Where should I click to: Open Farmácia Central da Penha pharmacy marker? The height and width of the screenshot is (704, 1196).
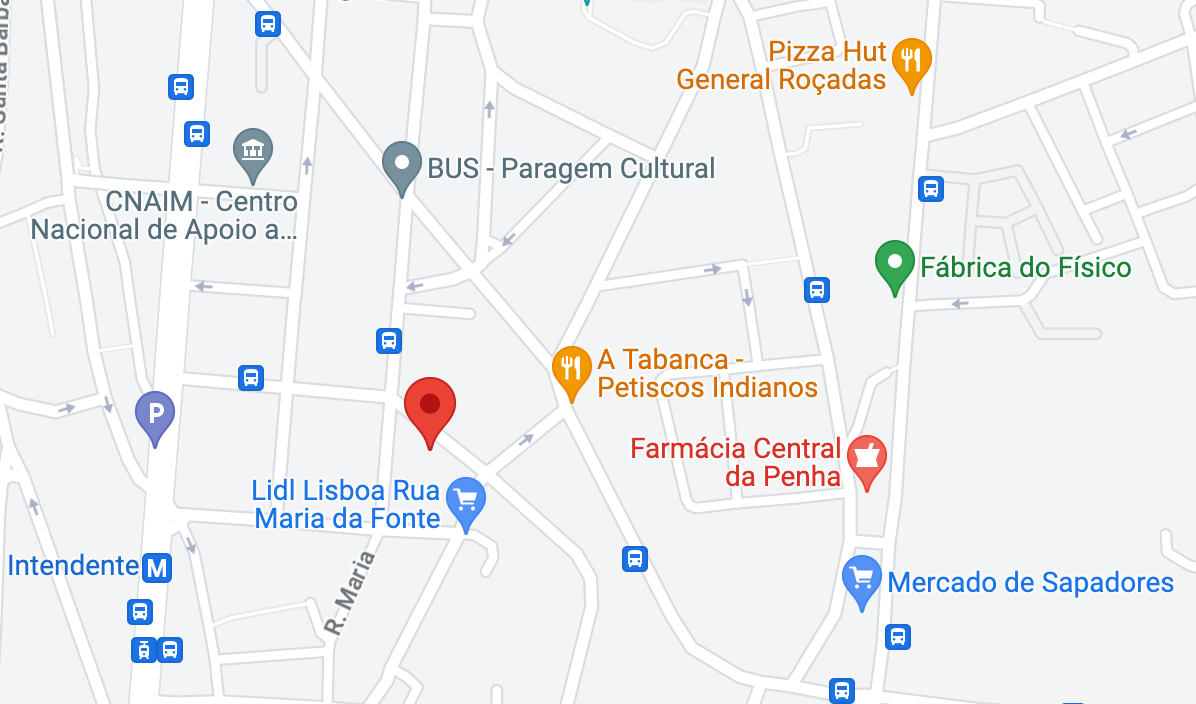pos(866,458)
